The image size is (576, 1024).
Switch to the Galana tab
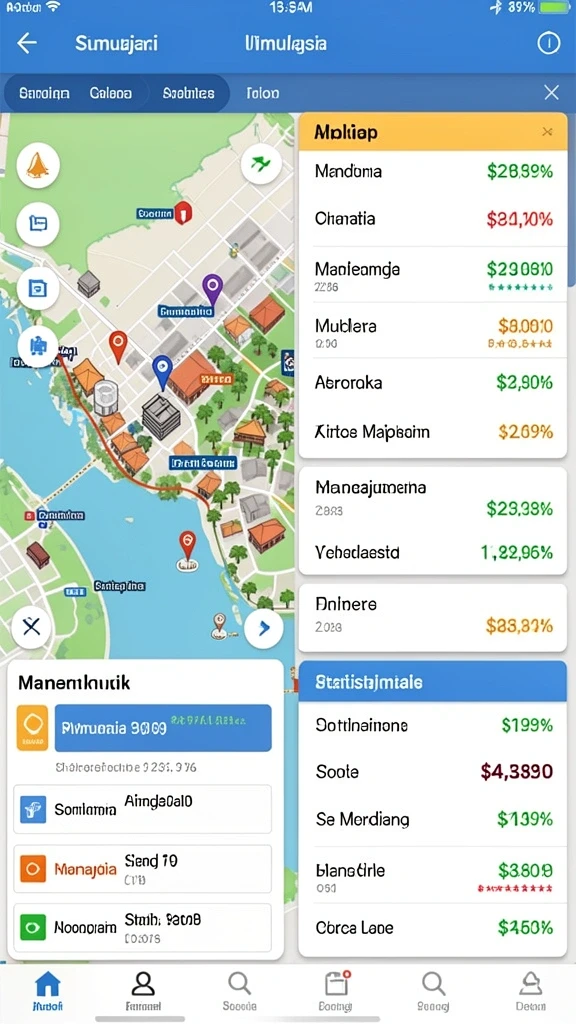pyautogui.click(x=110, y=93)
